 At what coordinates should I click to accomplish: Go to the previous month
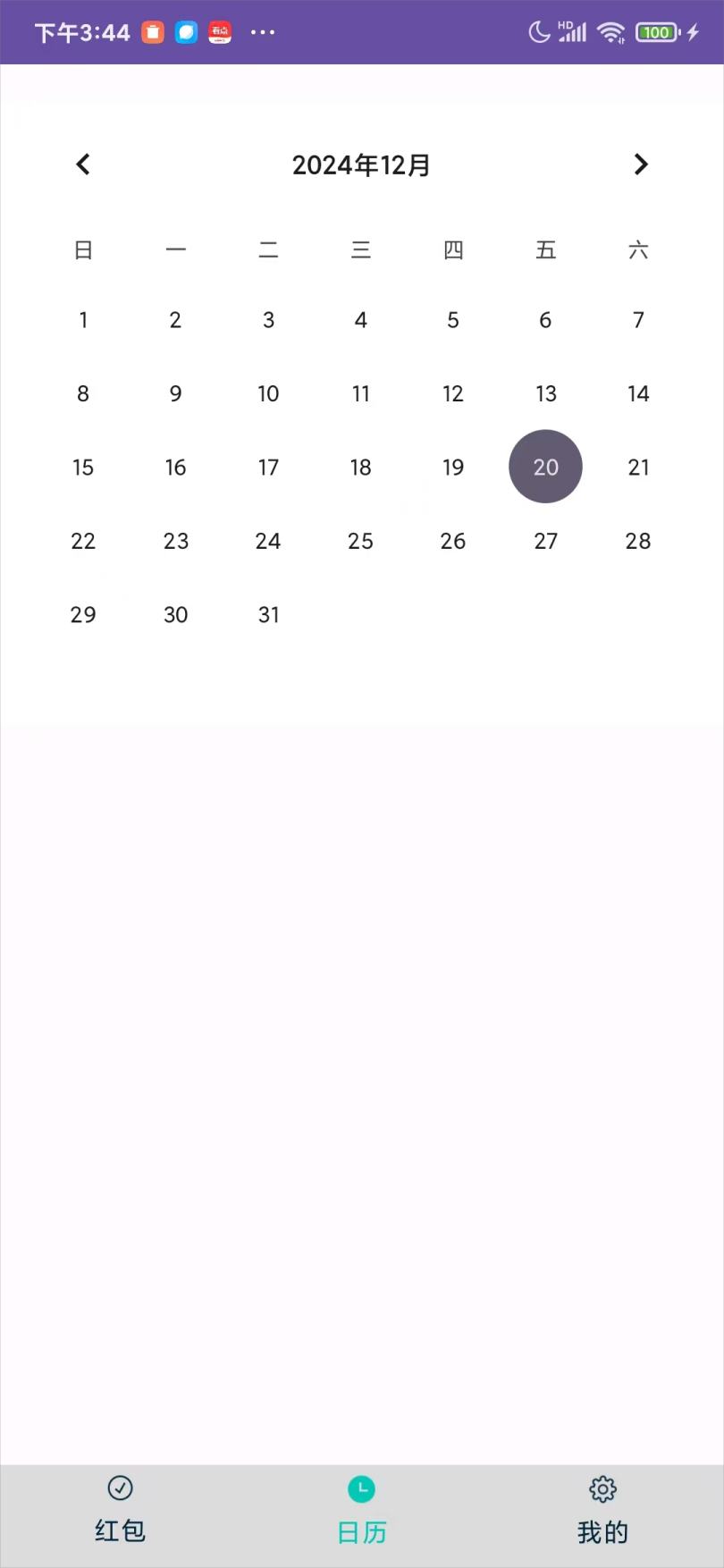(x=83, y=164)
